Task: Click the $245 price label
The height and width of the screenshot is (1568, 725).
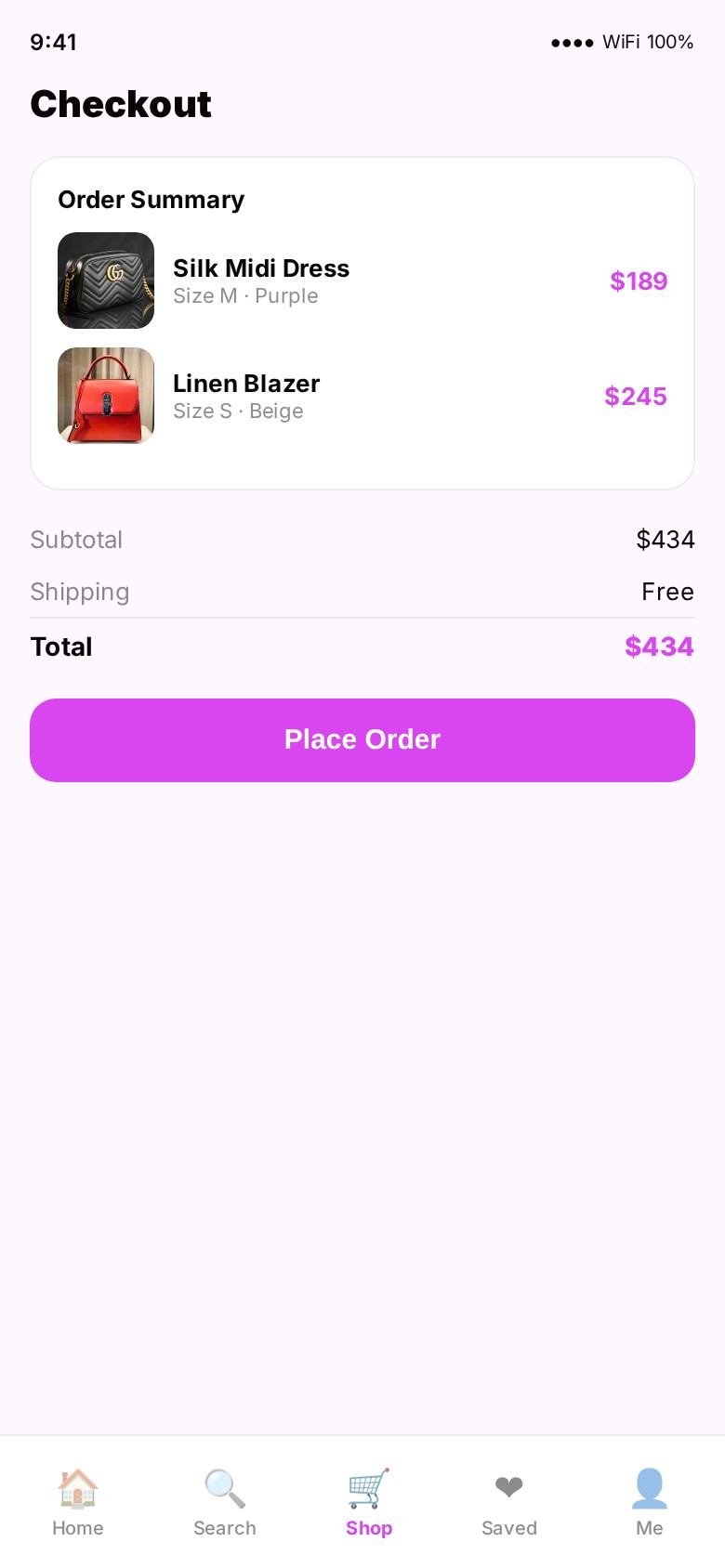Action: click(x=636, y=396)
